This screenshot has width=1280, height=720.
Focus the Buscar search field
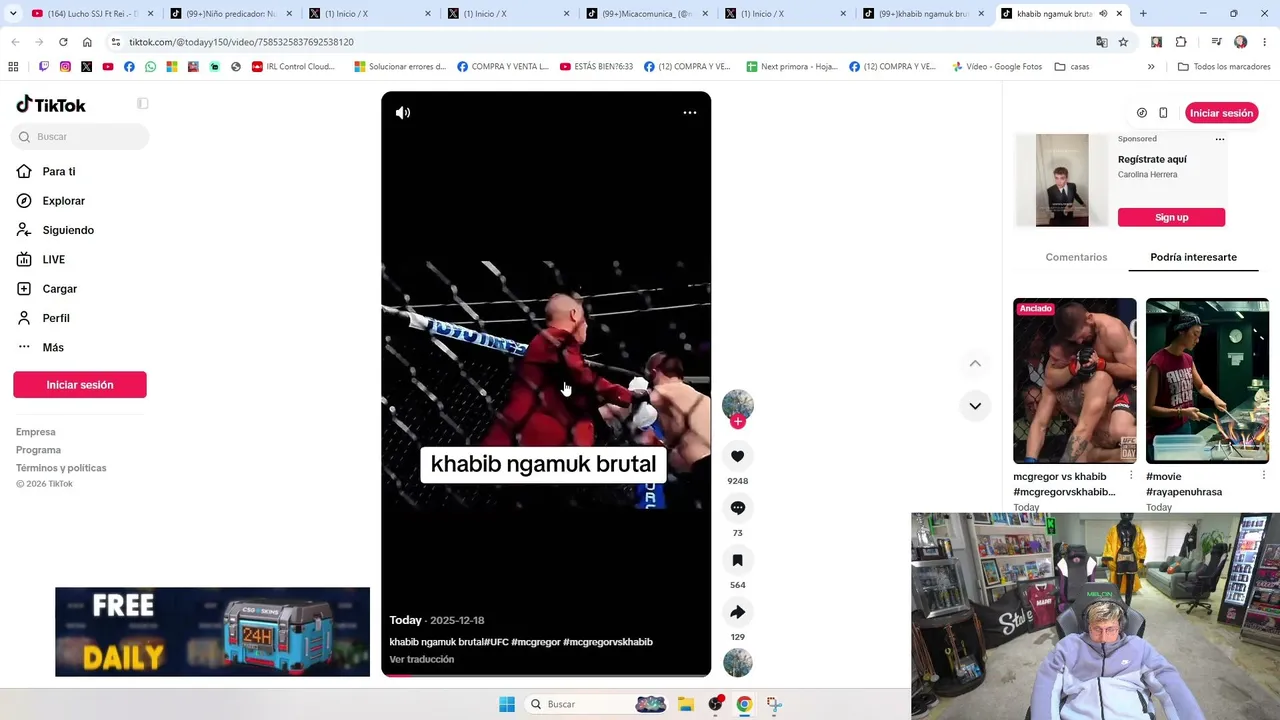[x=80, y=137]
